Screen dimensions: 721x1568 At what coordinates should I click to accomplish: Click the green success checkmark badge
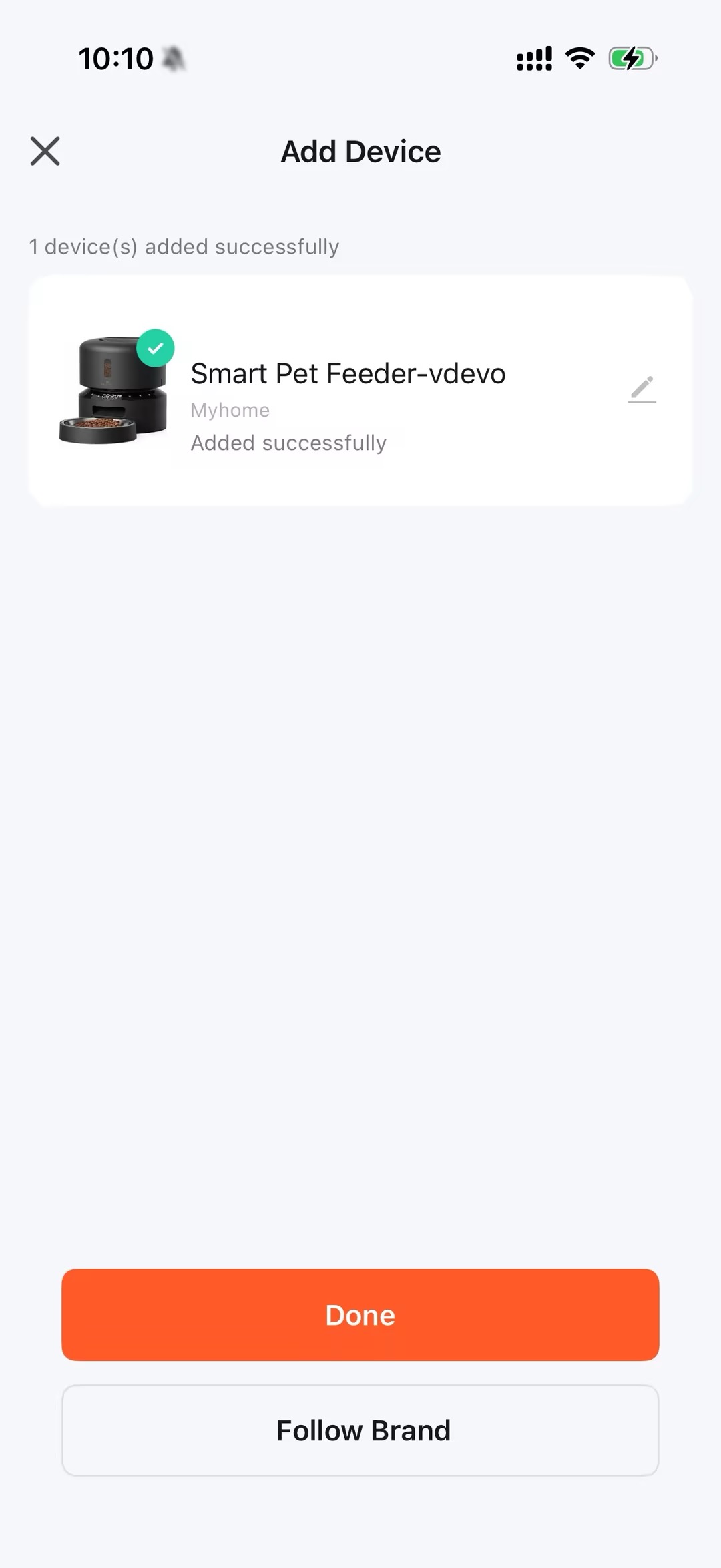pyautogui.click(x=156, y=347)
